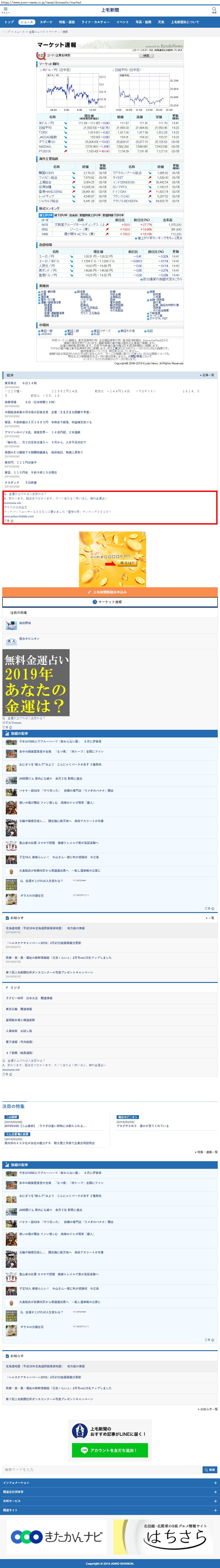
Task: Expand the インフォメーション section
Action: (110, 1483)
